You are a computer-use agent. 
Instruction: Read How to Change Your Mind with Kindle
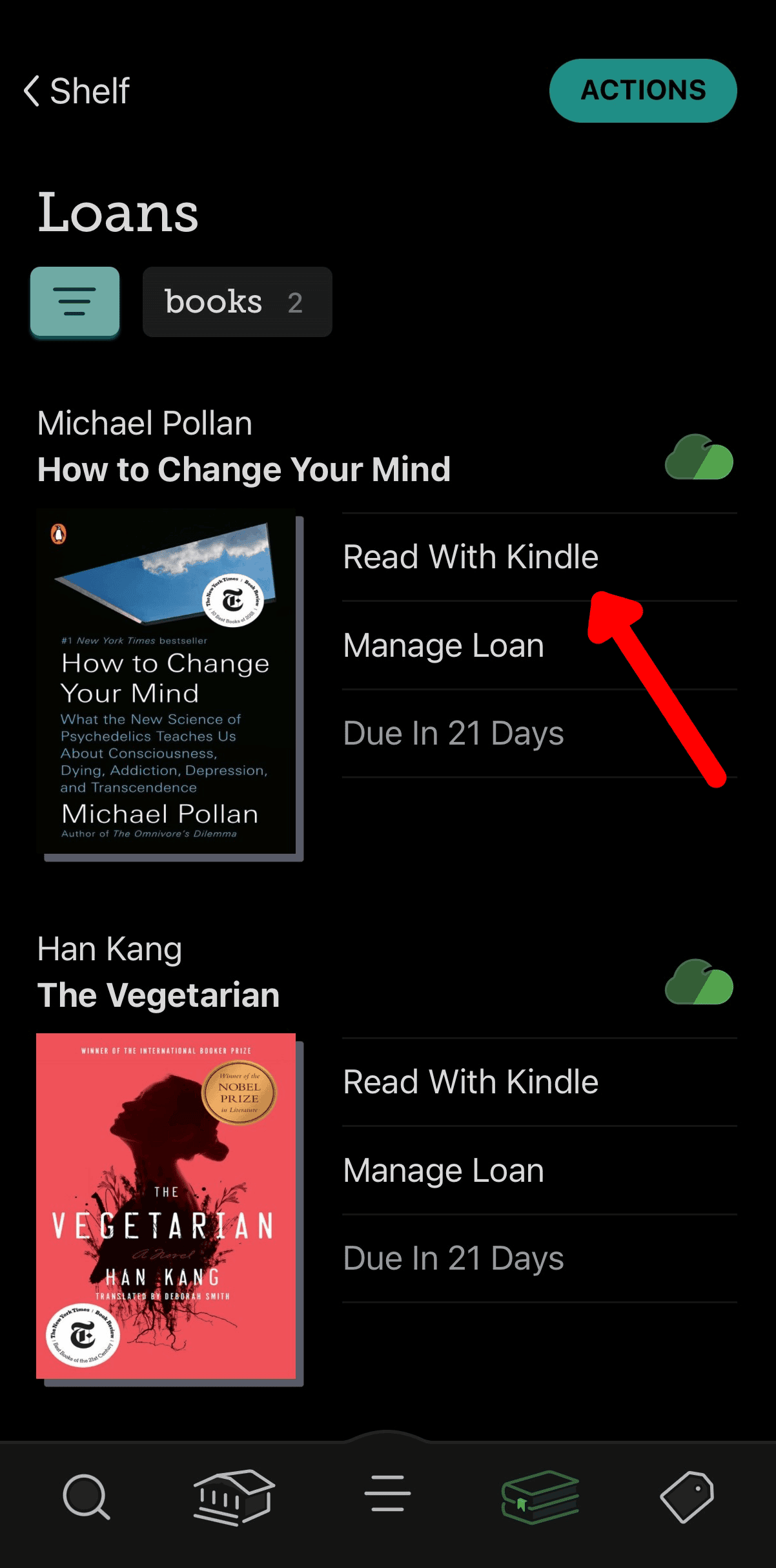click(x=471, y=557)
